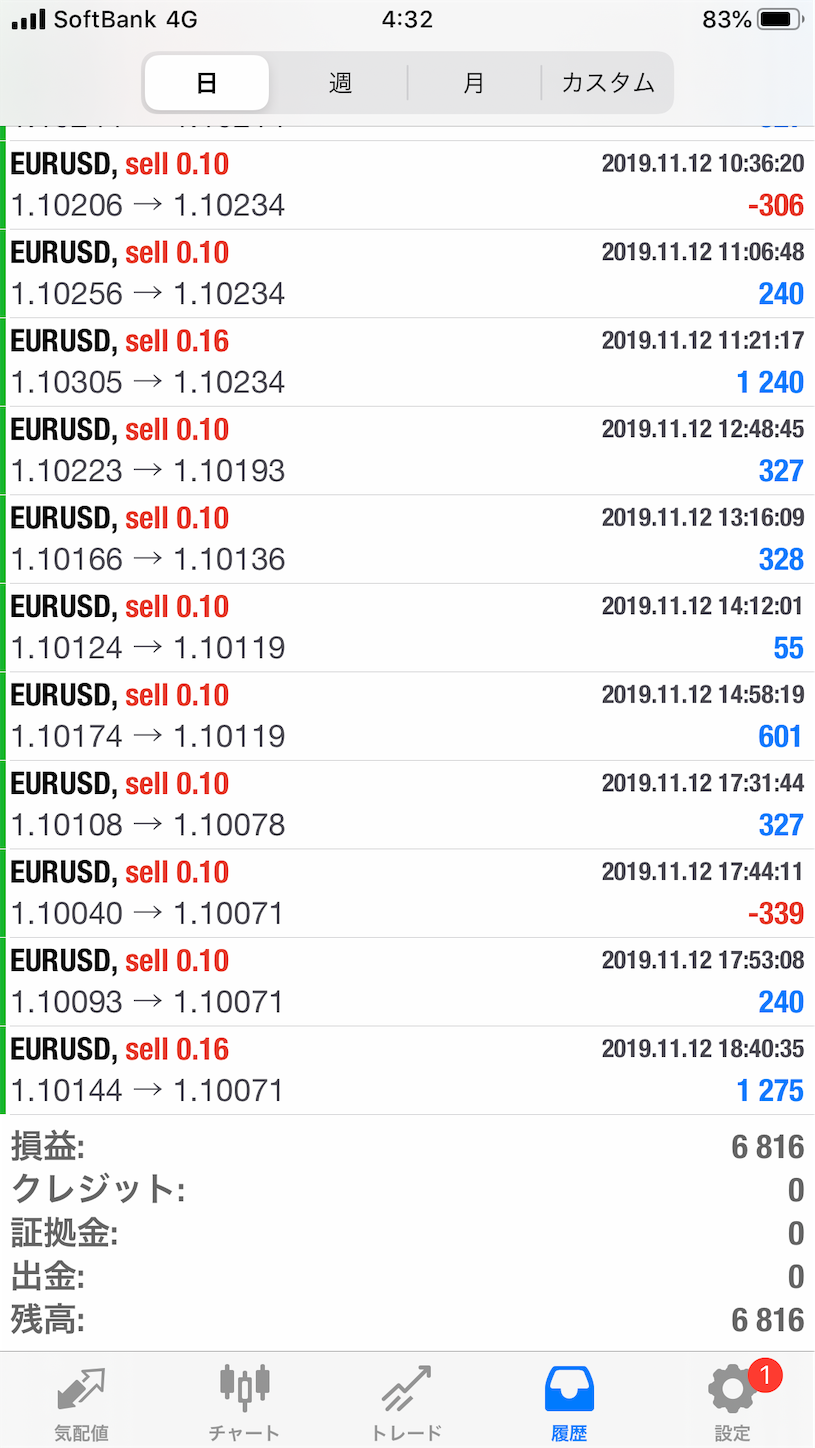The width and height of the screenshot is (815, 1448).
Task: Go to the チャート chart tab
Action: pyautogui.click(x=244, y=1402)
